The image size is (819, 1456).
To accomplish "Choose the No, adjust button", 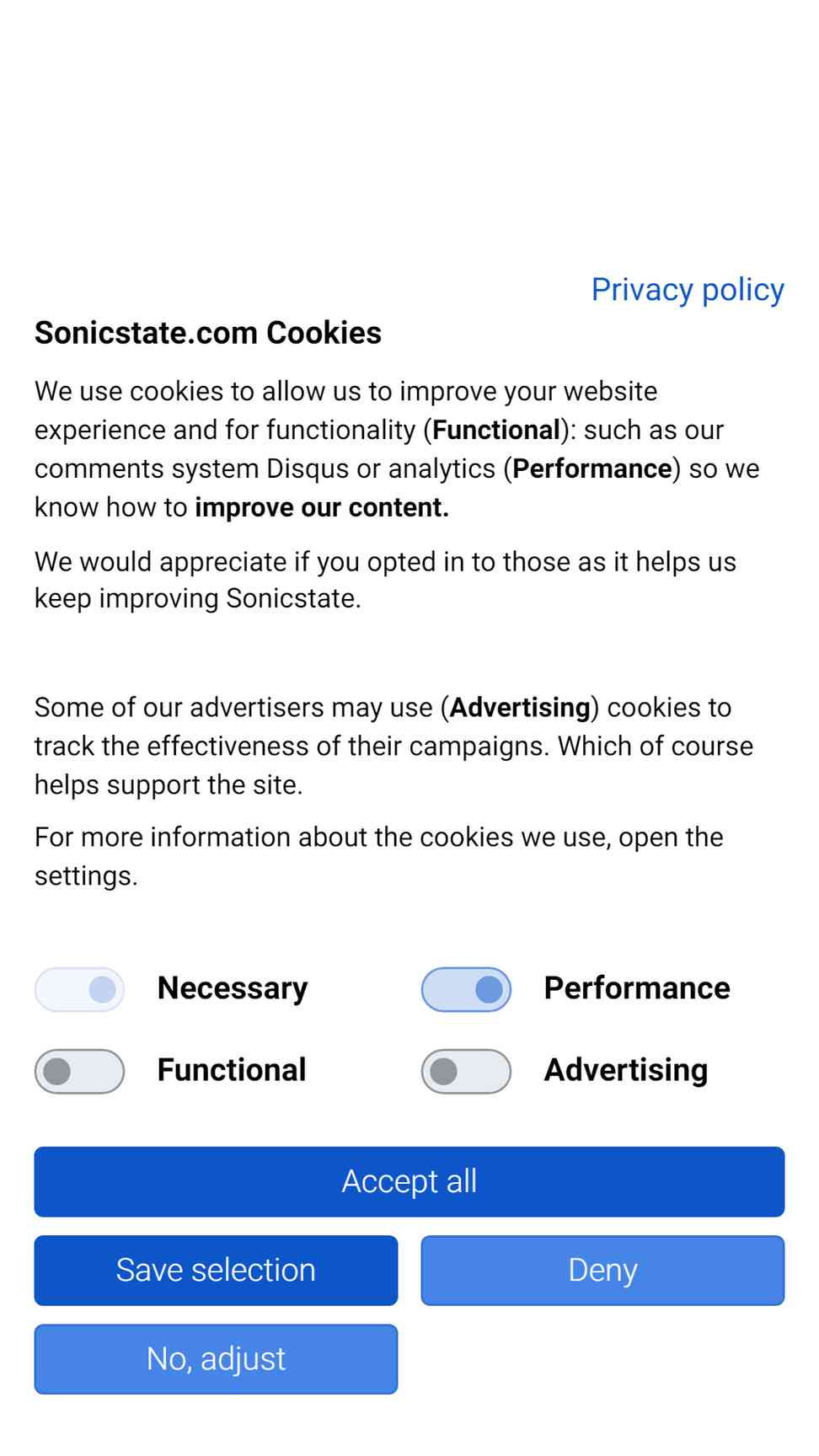I will [216, 1359].
